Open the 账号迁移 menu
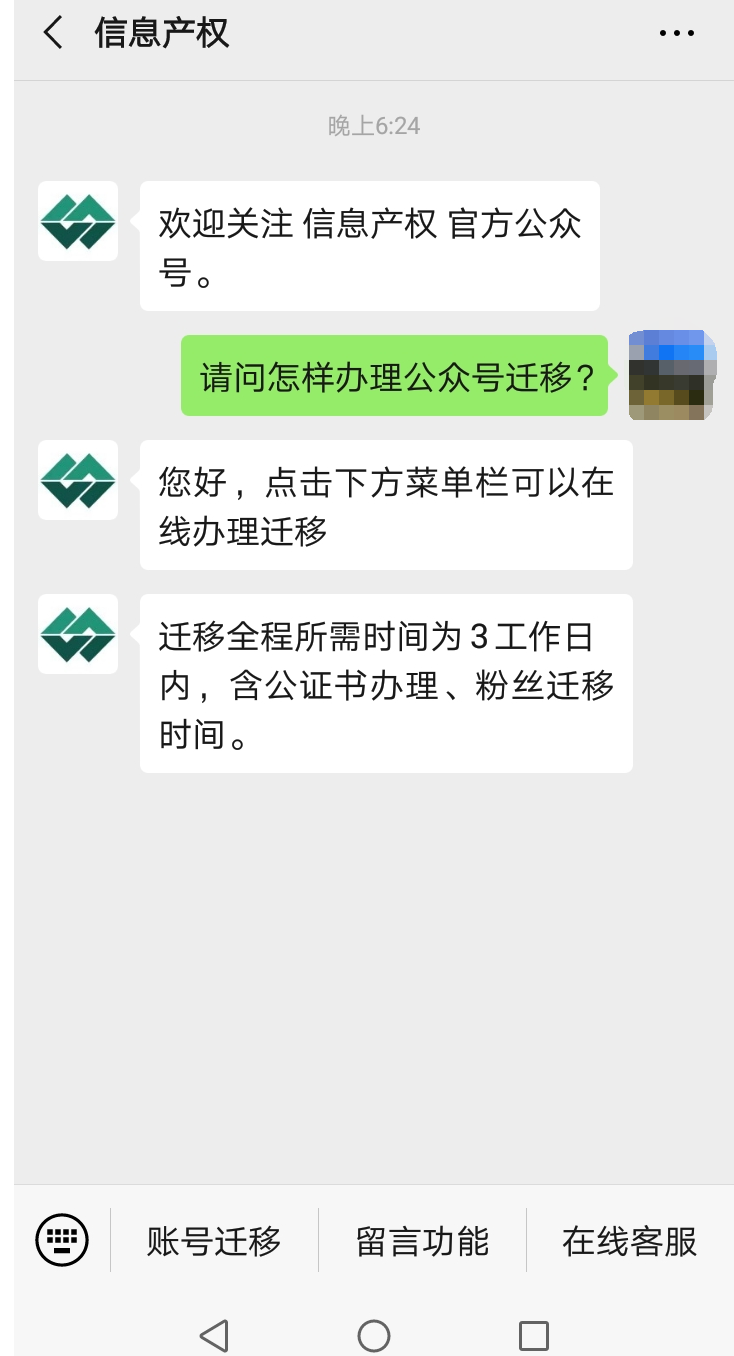734x1356 pixels. click(x=214, y=1241)
